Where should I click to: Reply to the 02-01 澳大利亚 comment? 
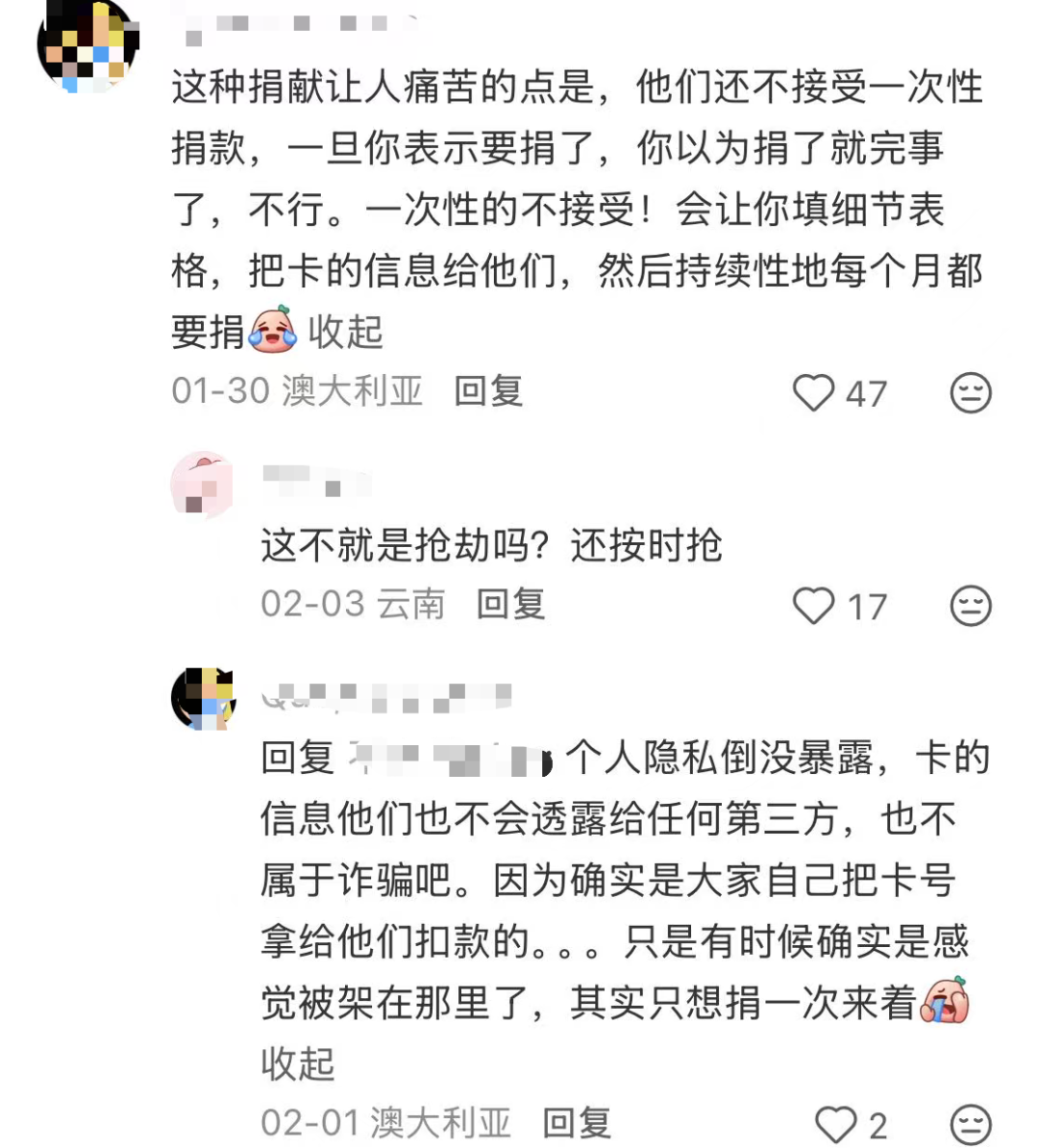point(577,1122)
